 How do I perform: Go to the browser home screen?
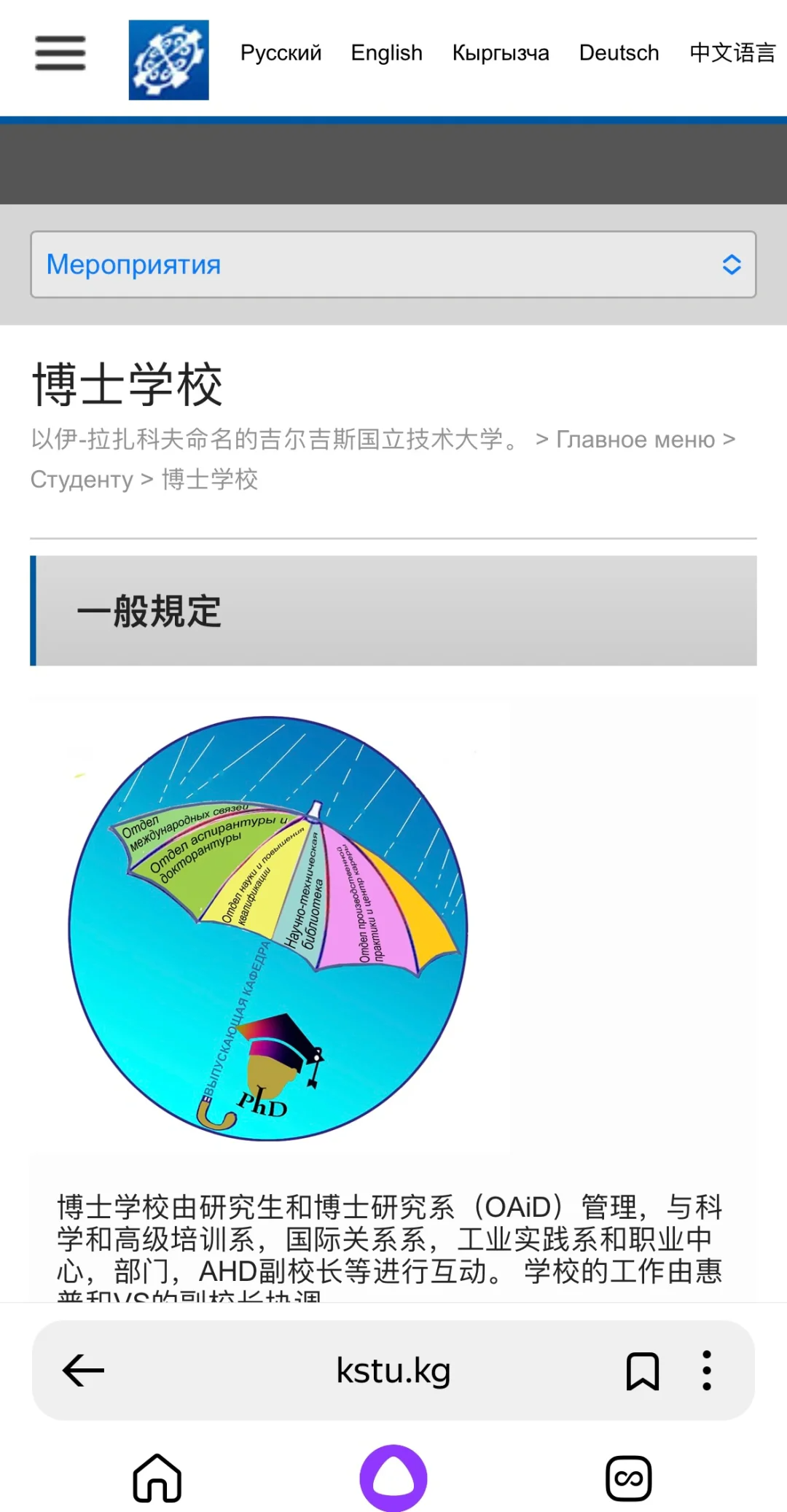[x=157, y=1478]
